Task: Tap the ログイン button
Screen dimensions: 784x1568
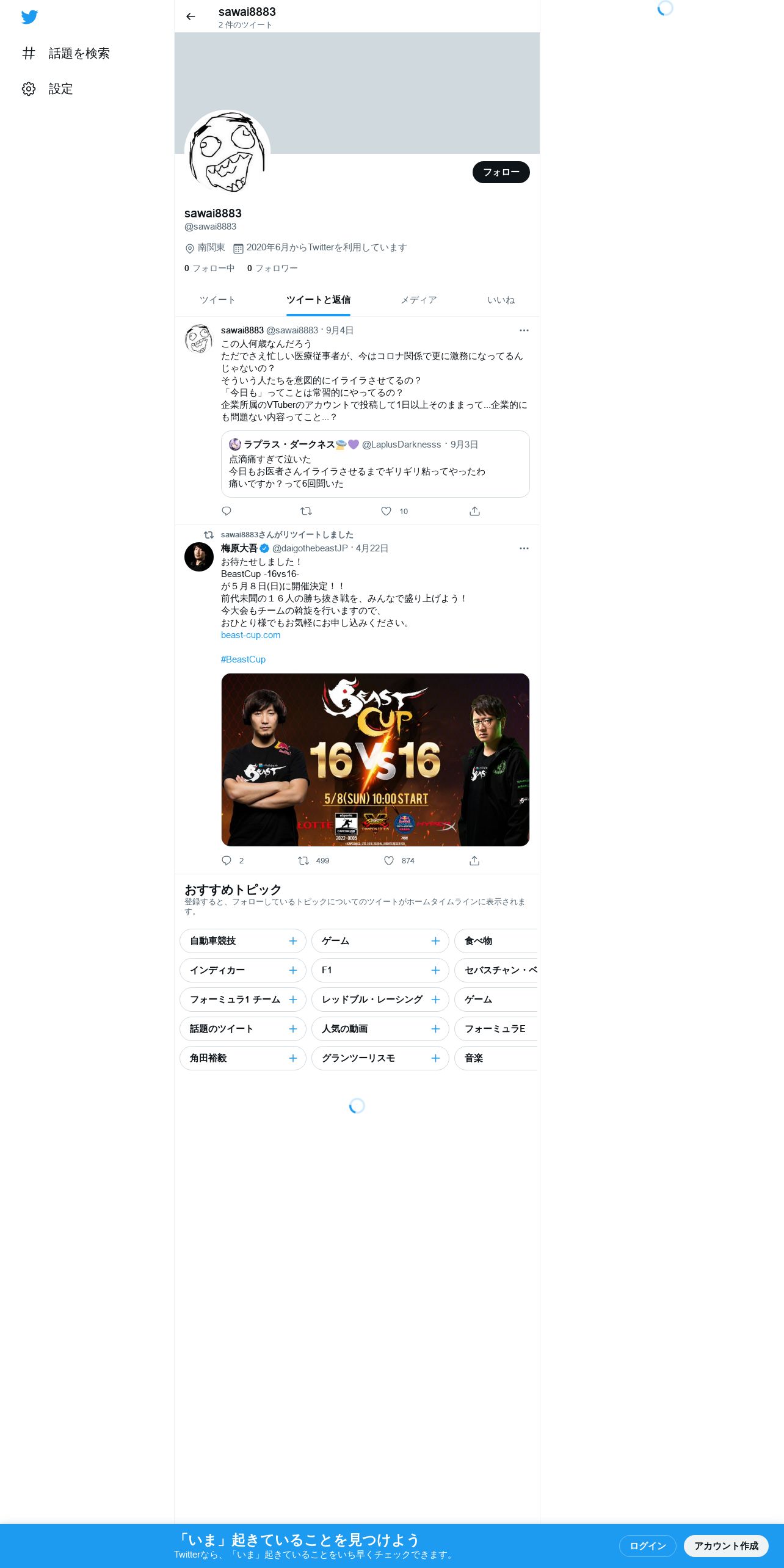Action: point(647,1546)
